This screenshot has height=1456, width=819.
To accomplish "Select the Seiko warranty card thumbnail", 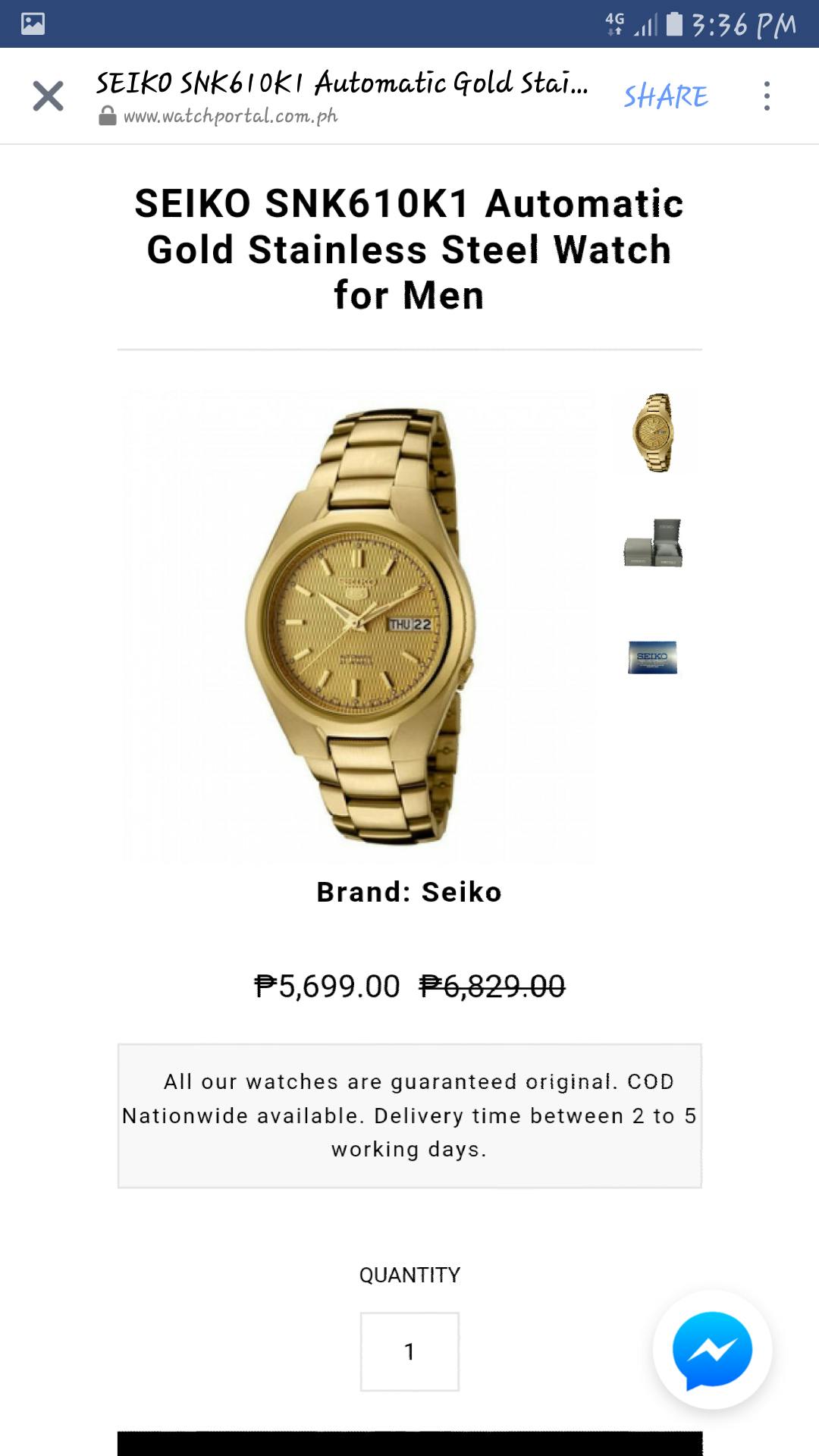I will (x=652, y=657).
